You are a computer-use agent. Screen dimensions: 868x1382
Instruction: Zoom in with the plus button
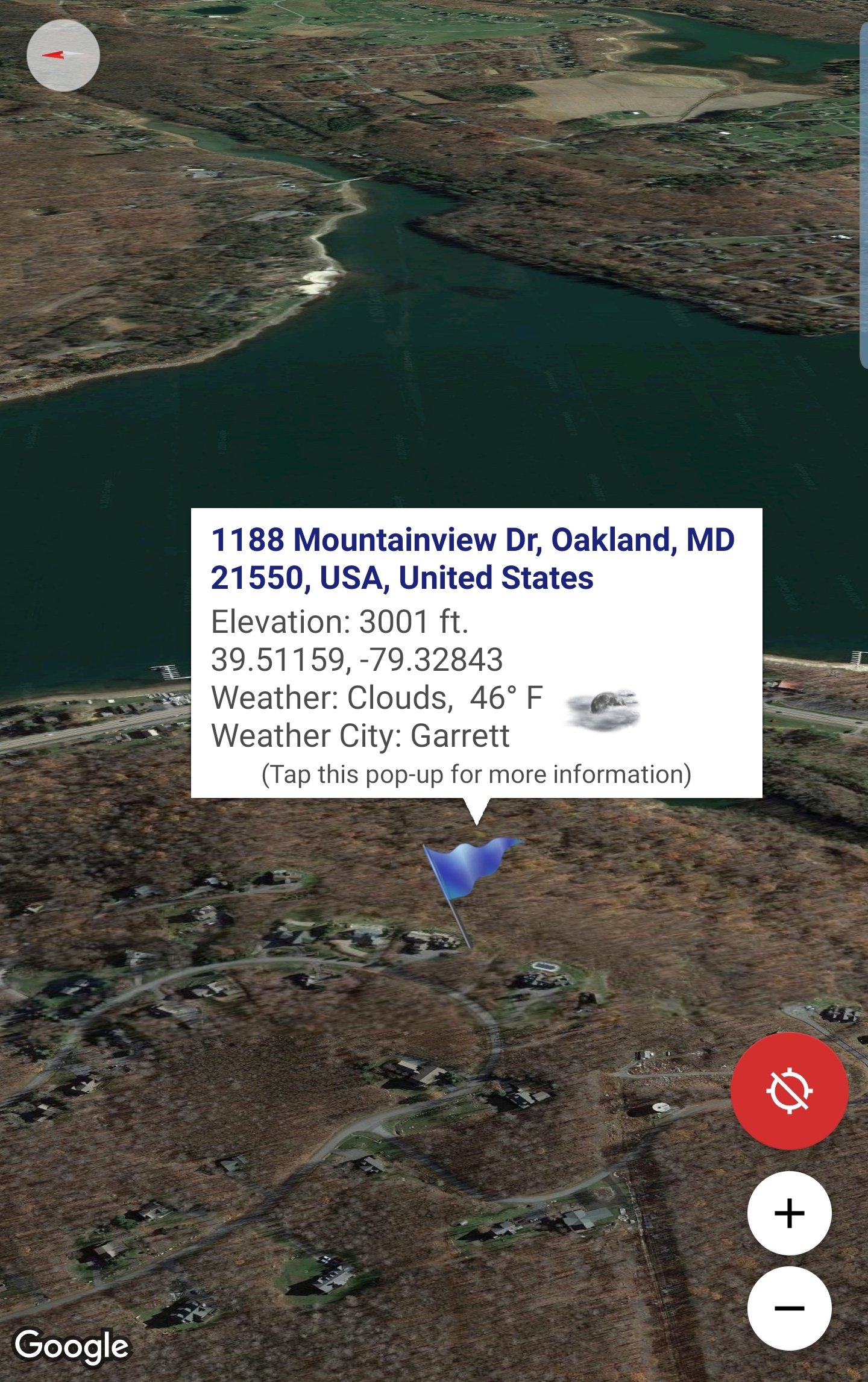pos(789,1213)
